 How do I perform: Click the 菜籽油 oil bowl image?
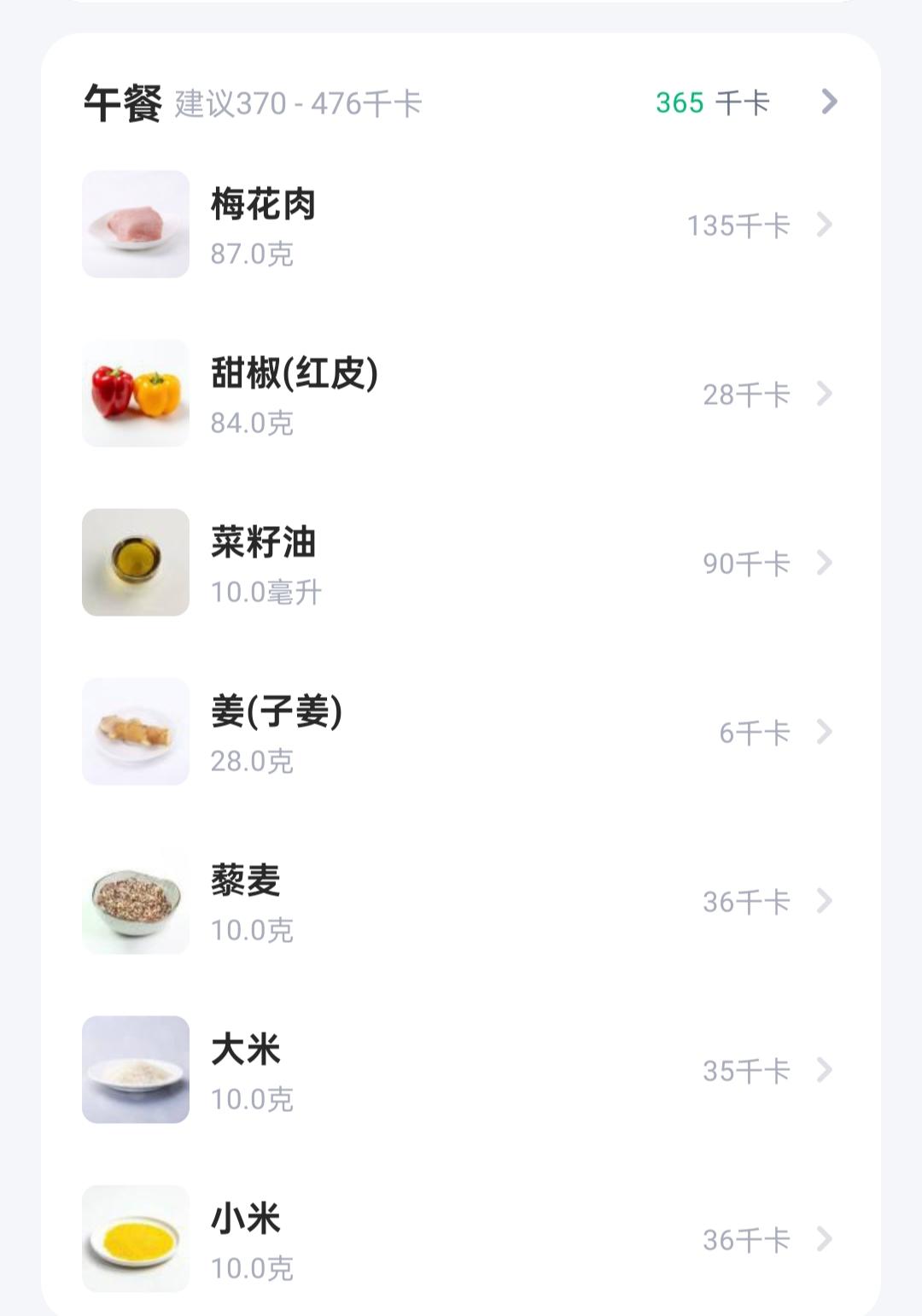(135, 562)
